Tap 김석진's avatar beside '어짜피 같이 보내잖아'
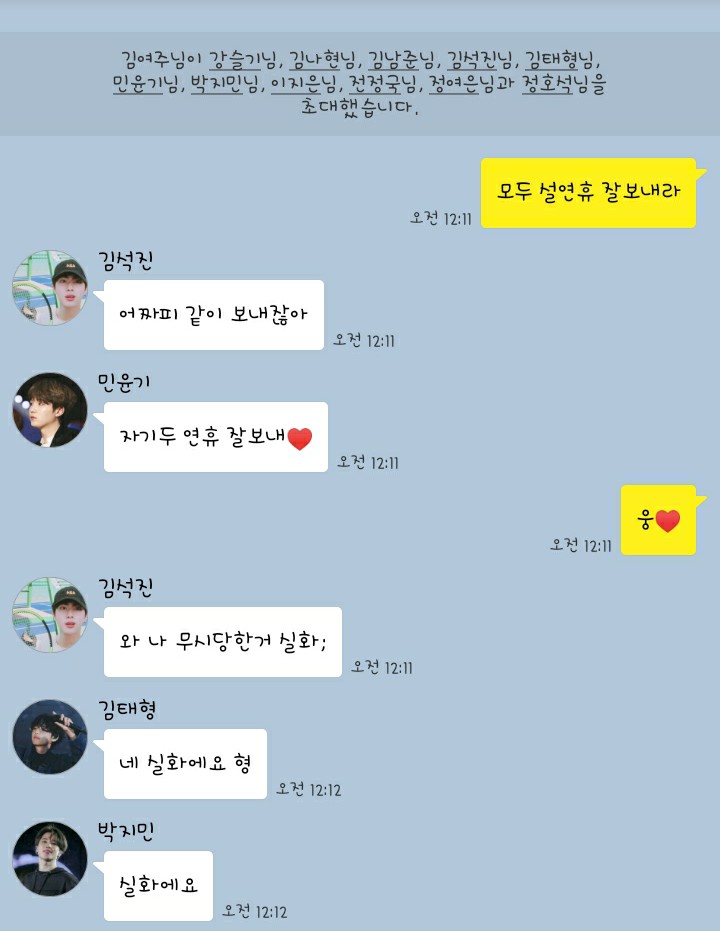720x932 pixels. pos(50,288)
